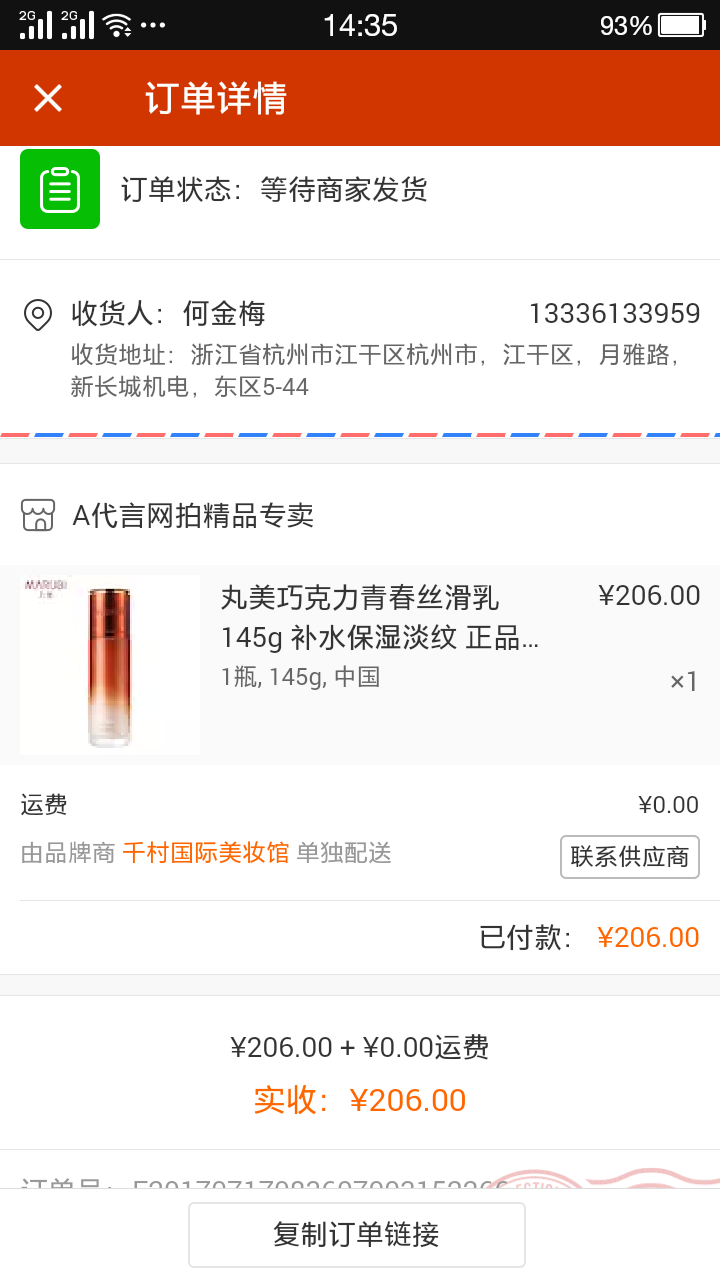
Task: Close the order details page
Action: [48, 98]
